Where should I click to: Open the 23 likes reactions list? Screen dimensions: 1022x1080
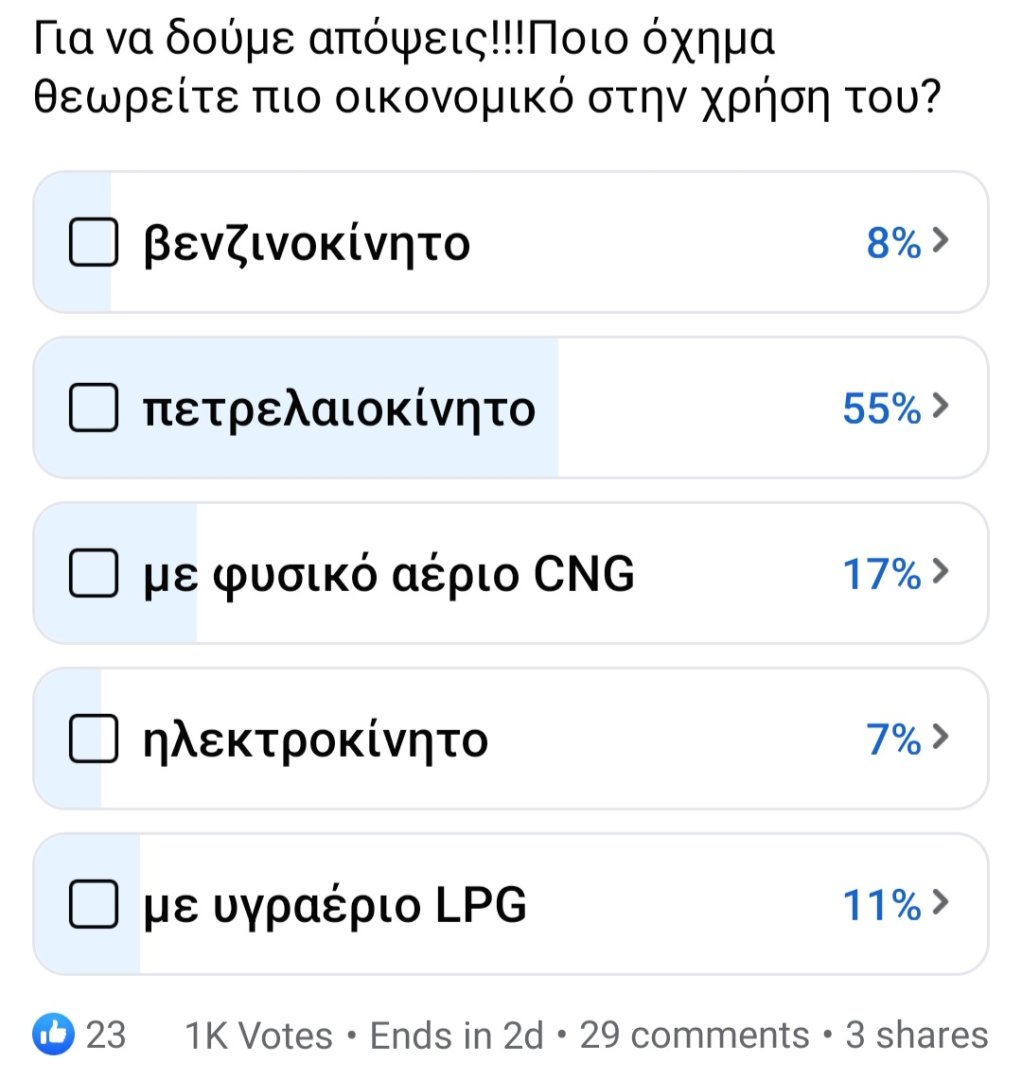pyautogui.click(x=80, y=1035)
